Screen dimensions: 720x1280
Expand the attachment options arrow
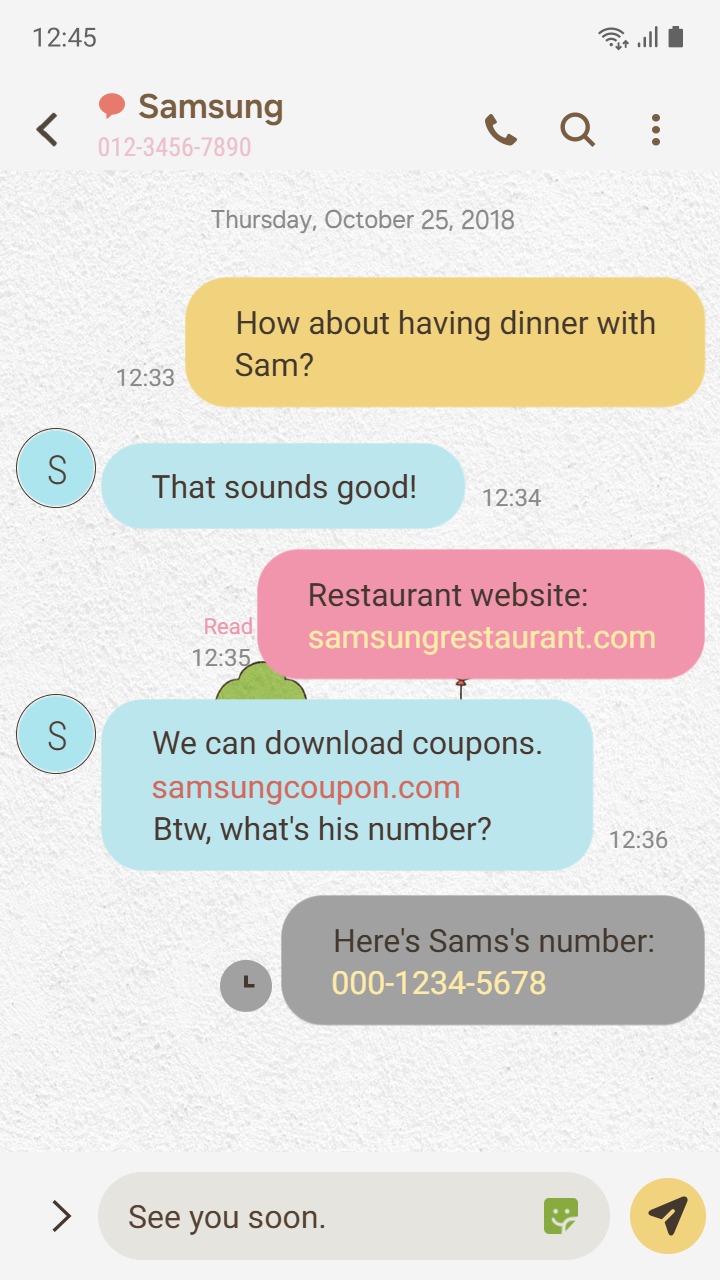[x=61, y=1216]
